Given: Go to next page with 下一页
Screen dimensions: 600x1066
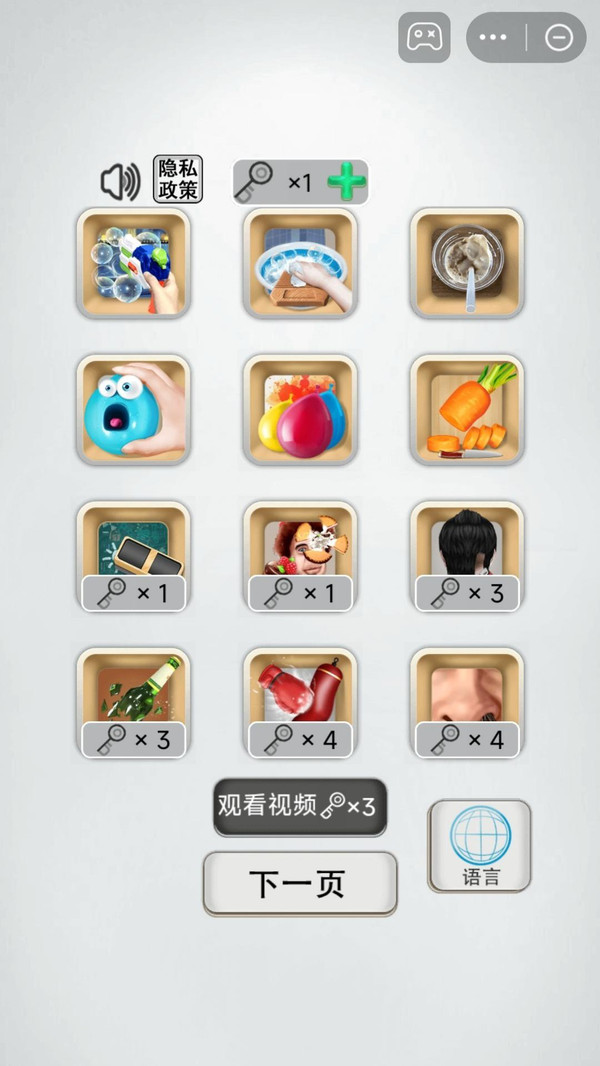Looking at the screenshot, I should tap(300, 883).
